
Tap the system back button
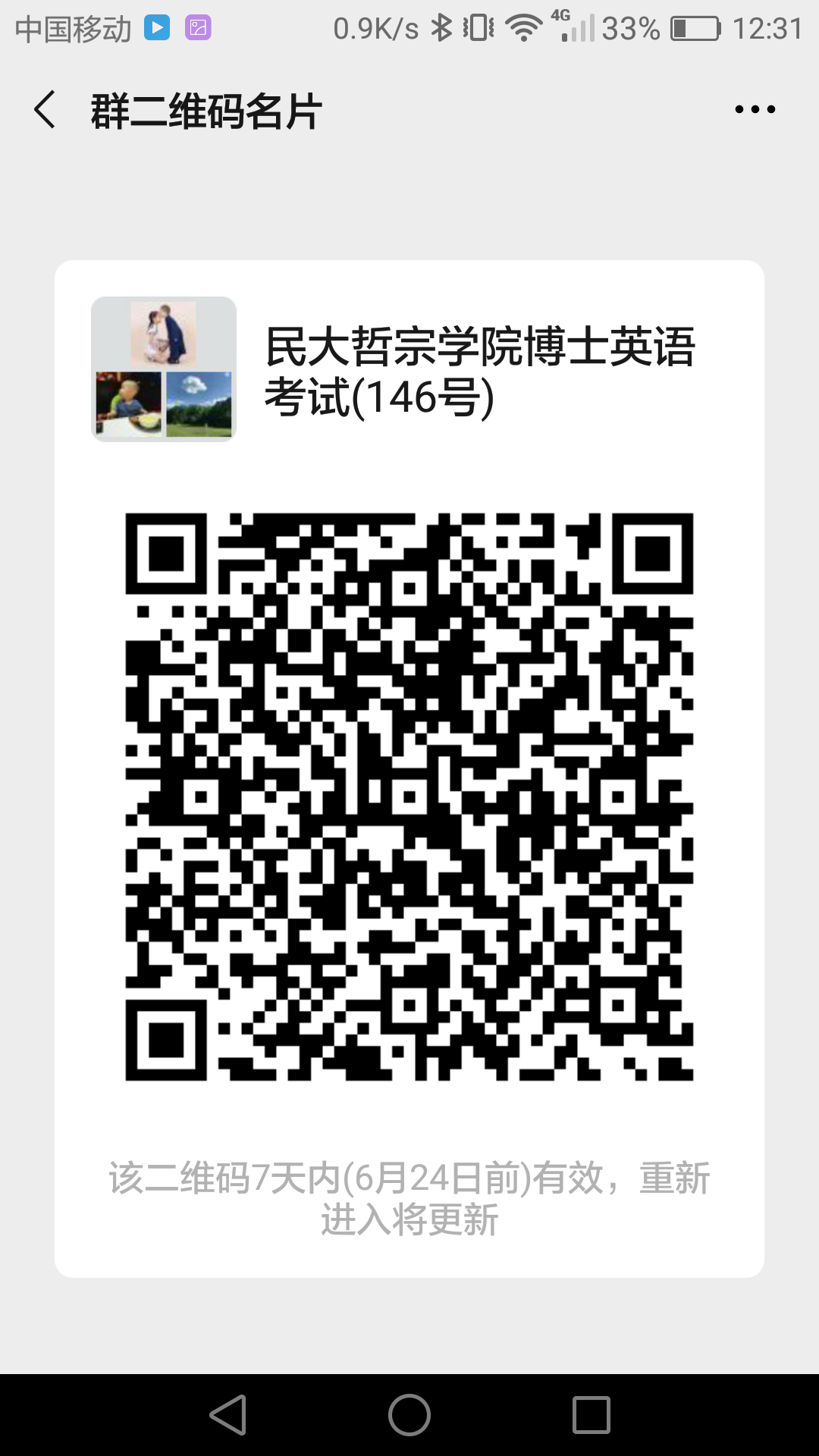pos(228,1415)
